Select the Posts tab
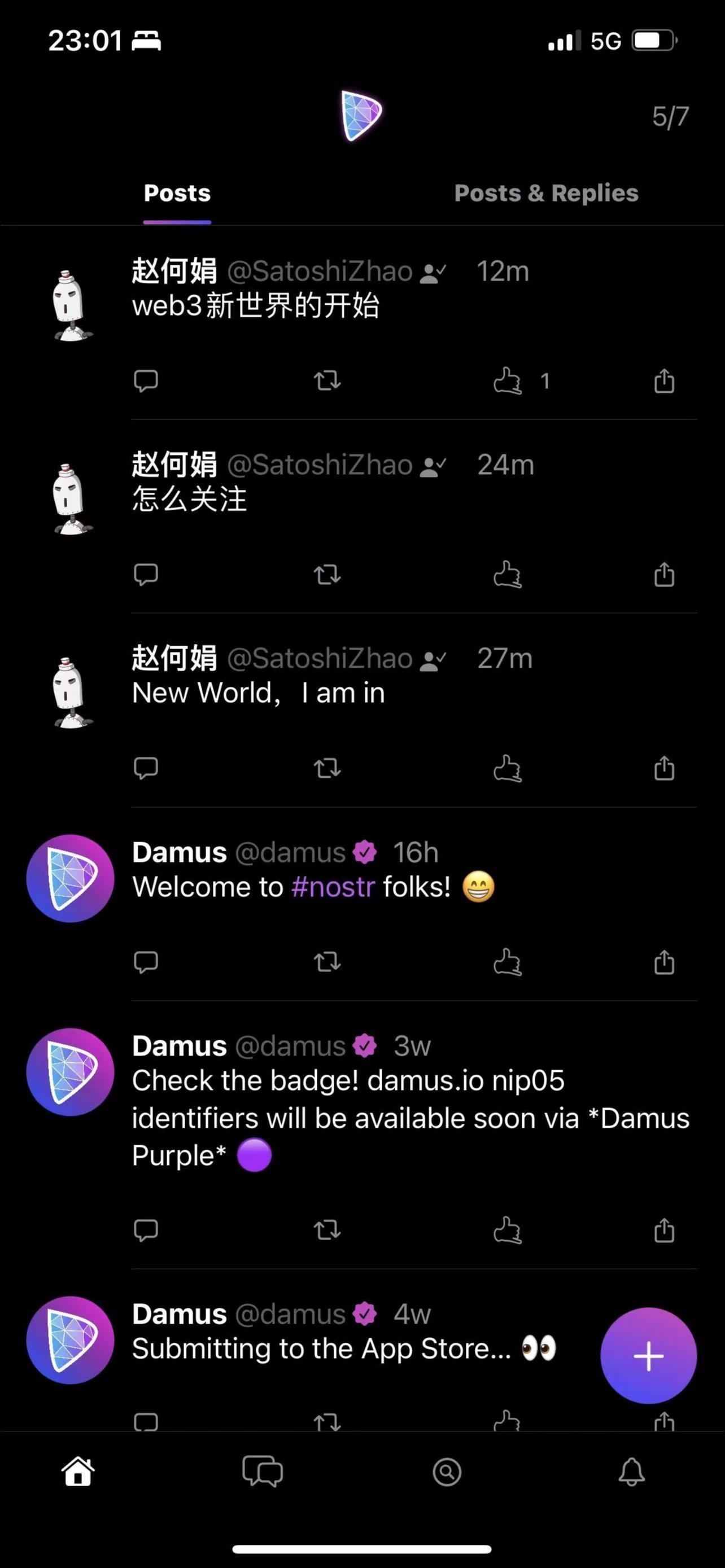725x1568 pixels. [177, 193]
